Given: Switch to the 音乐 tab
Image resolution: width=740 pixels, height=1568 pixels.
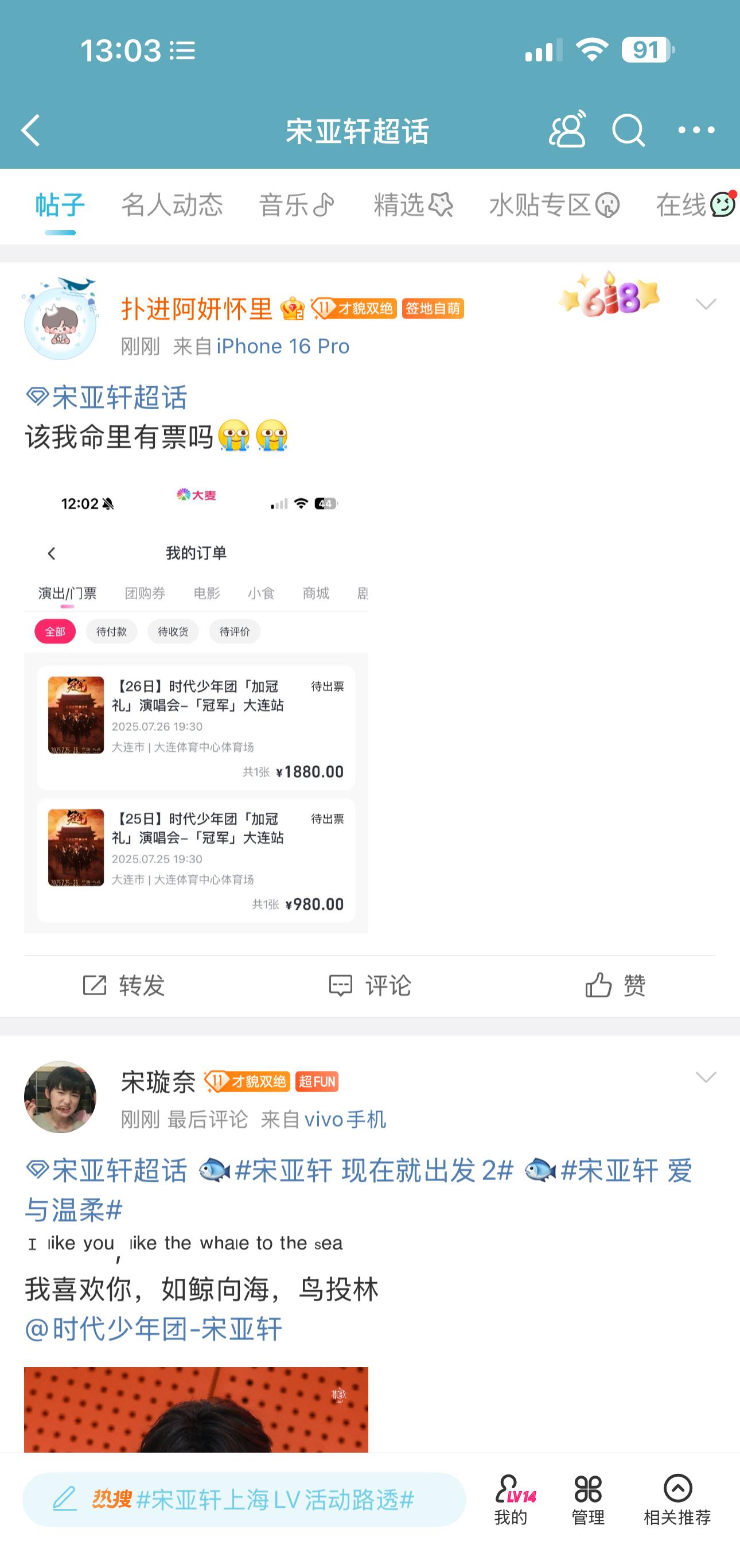Looking at the screenshot, I should (297, 205).
